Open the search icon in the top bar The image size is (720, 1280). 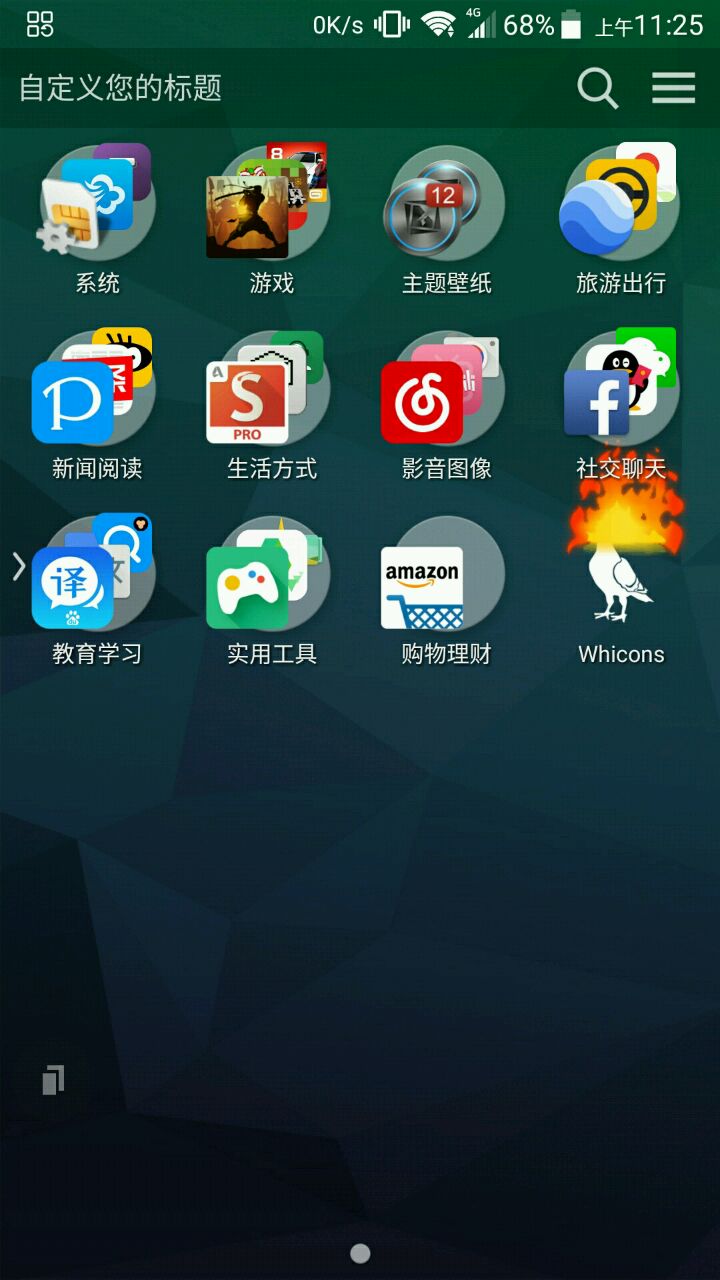pos(598,89)
